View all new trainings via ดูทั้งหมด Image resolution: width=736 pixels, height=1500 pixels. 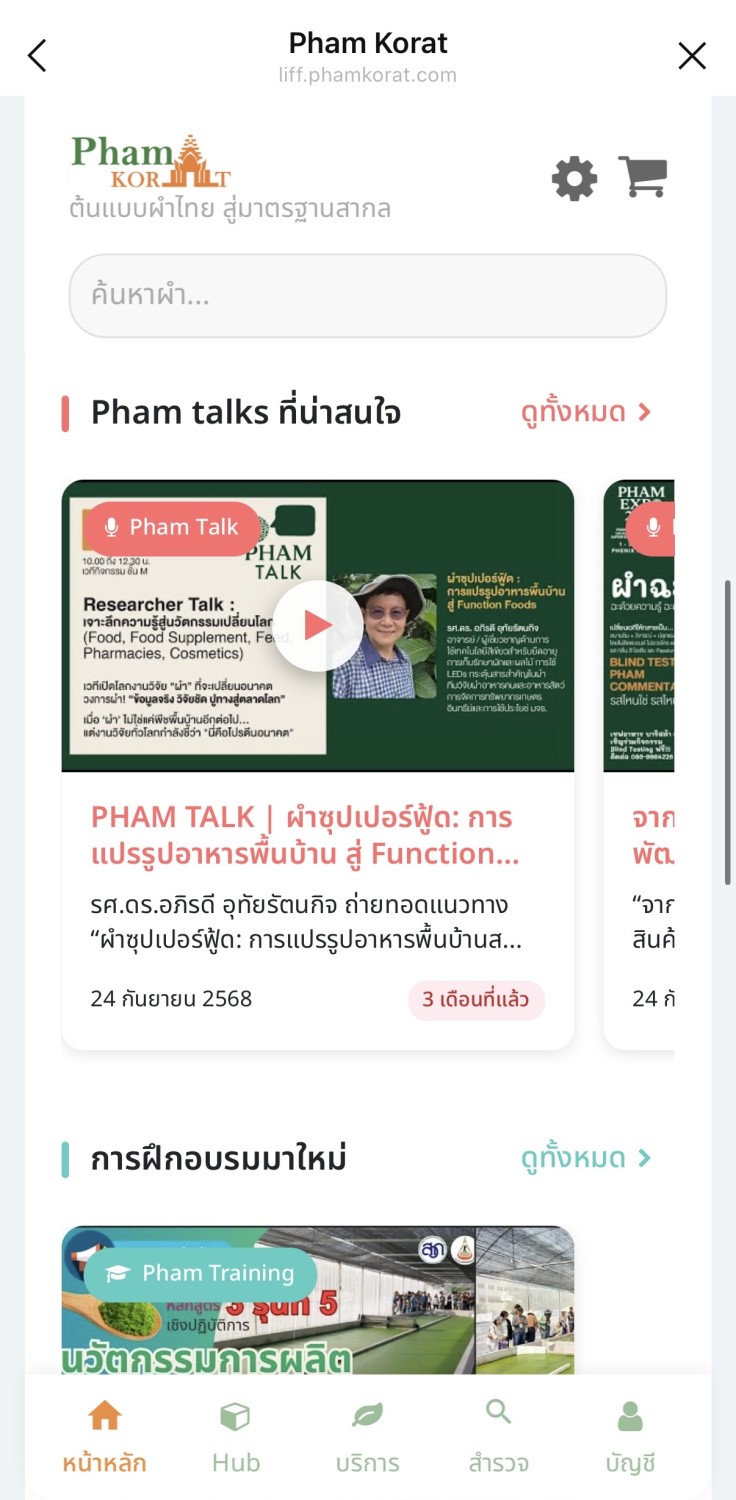pos(586,1158)
